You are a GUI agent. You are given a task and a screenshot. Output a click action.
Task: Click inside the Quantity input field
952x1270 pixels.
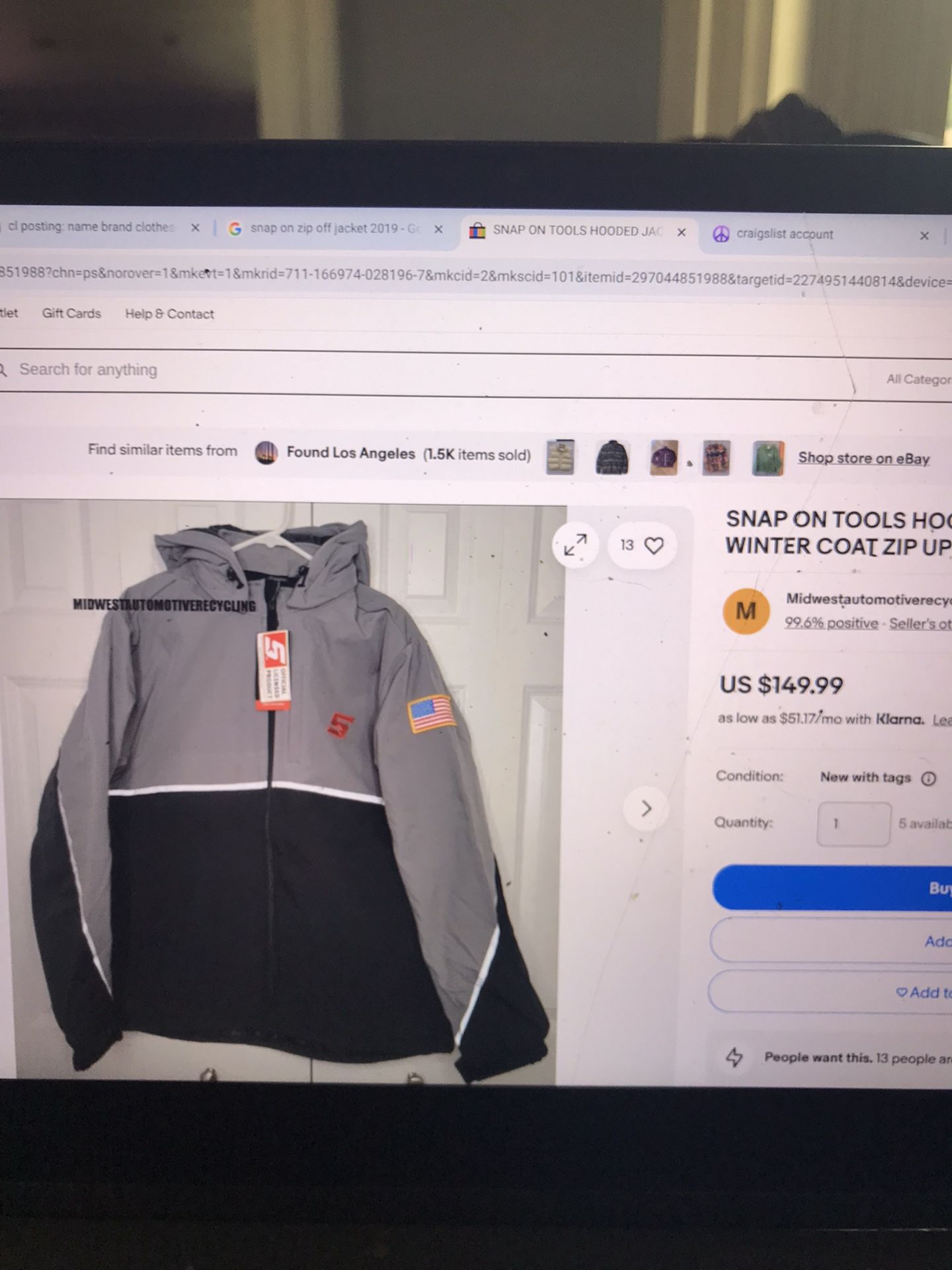click(853, 824)
